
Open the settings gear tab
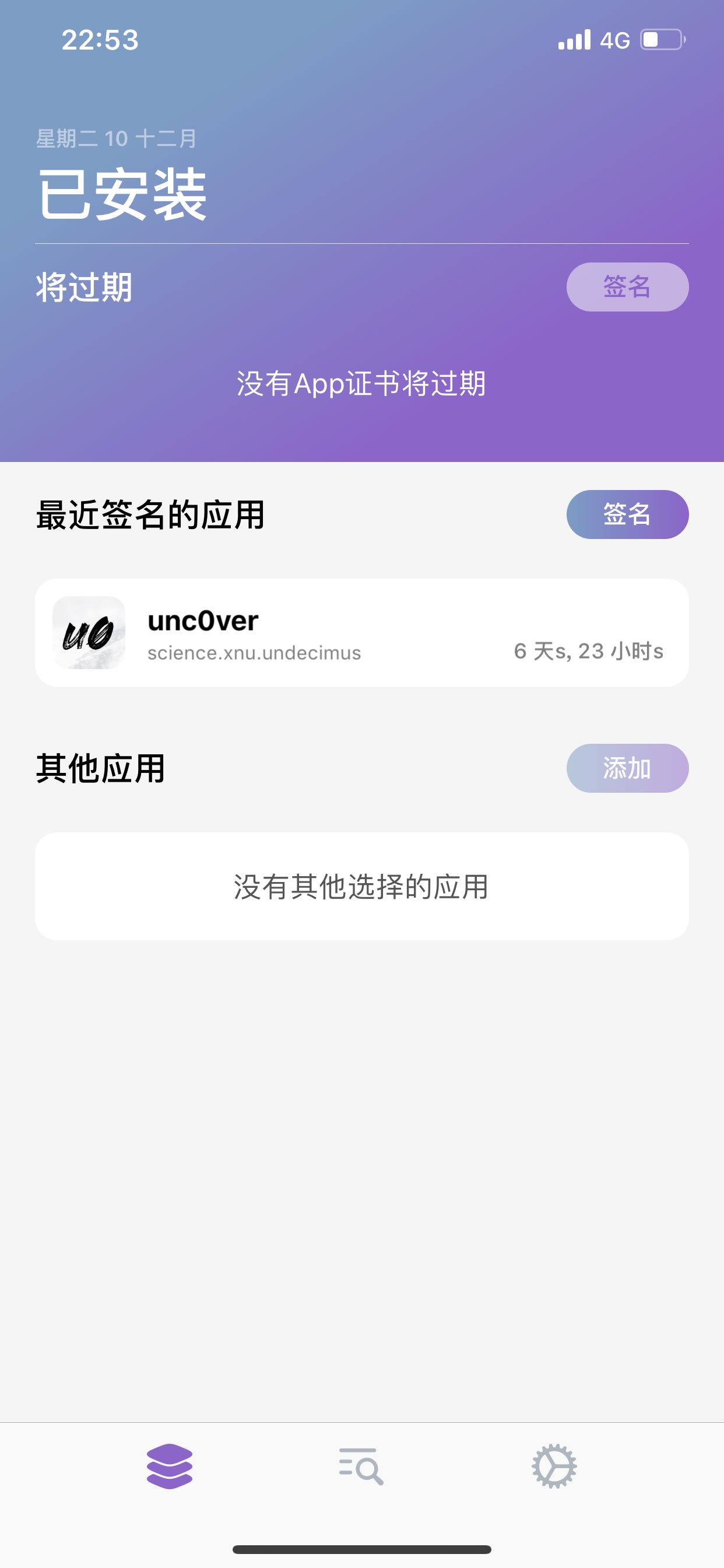(554, 1466)
